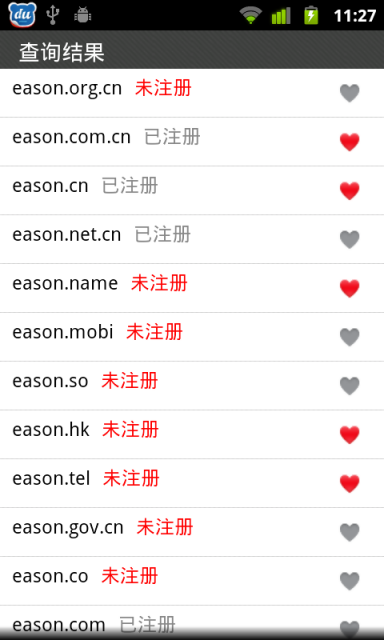Mark eason.gov.cn as favorite

tap(349, 532)
